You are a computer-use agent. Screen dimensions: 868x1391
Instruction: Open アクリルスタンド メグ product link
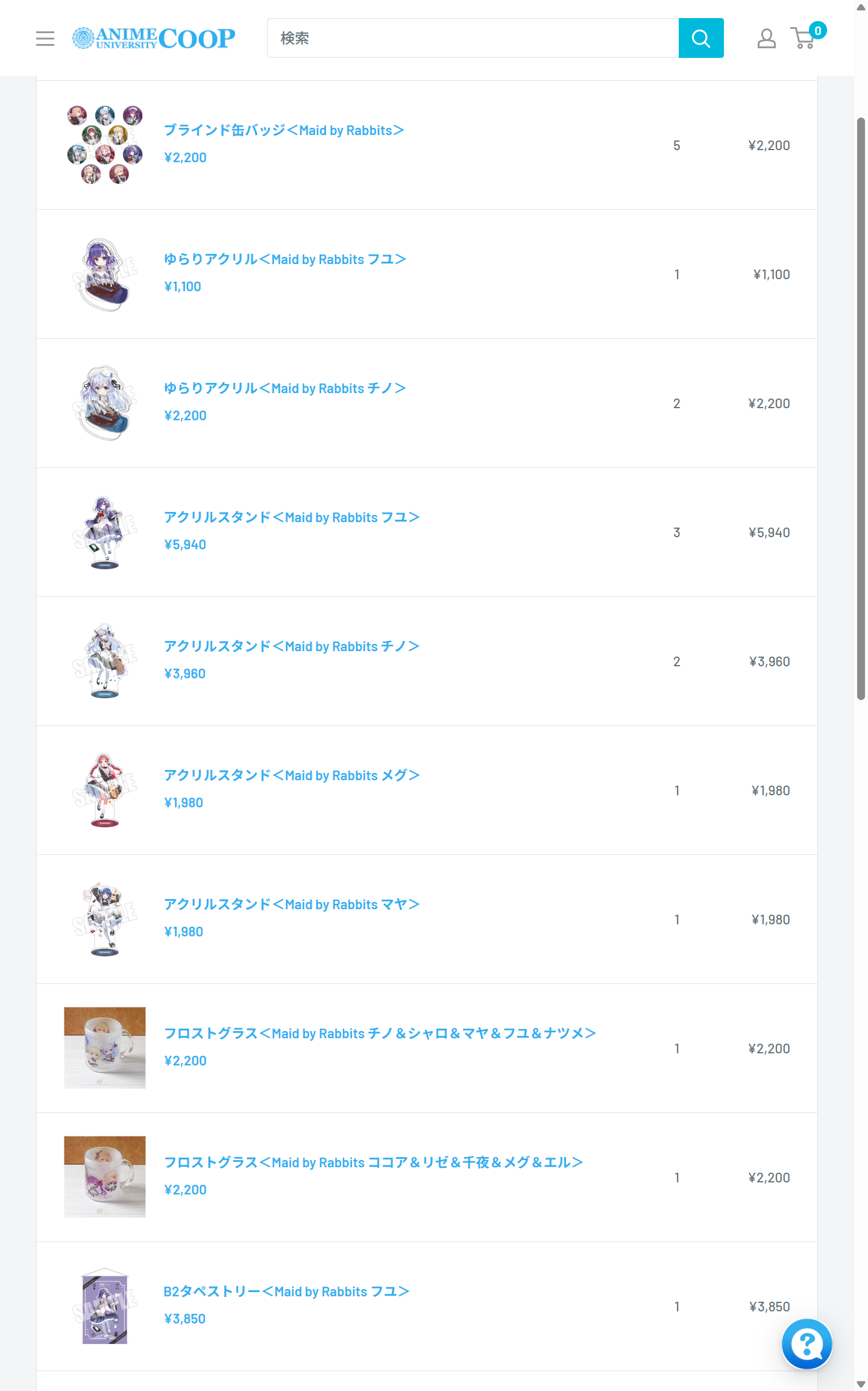[x=292, y=775]
